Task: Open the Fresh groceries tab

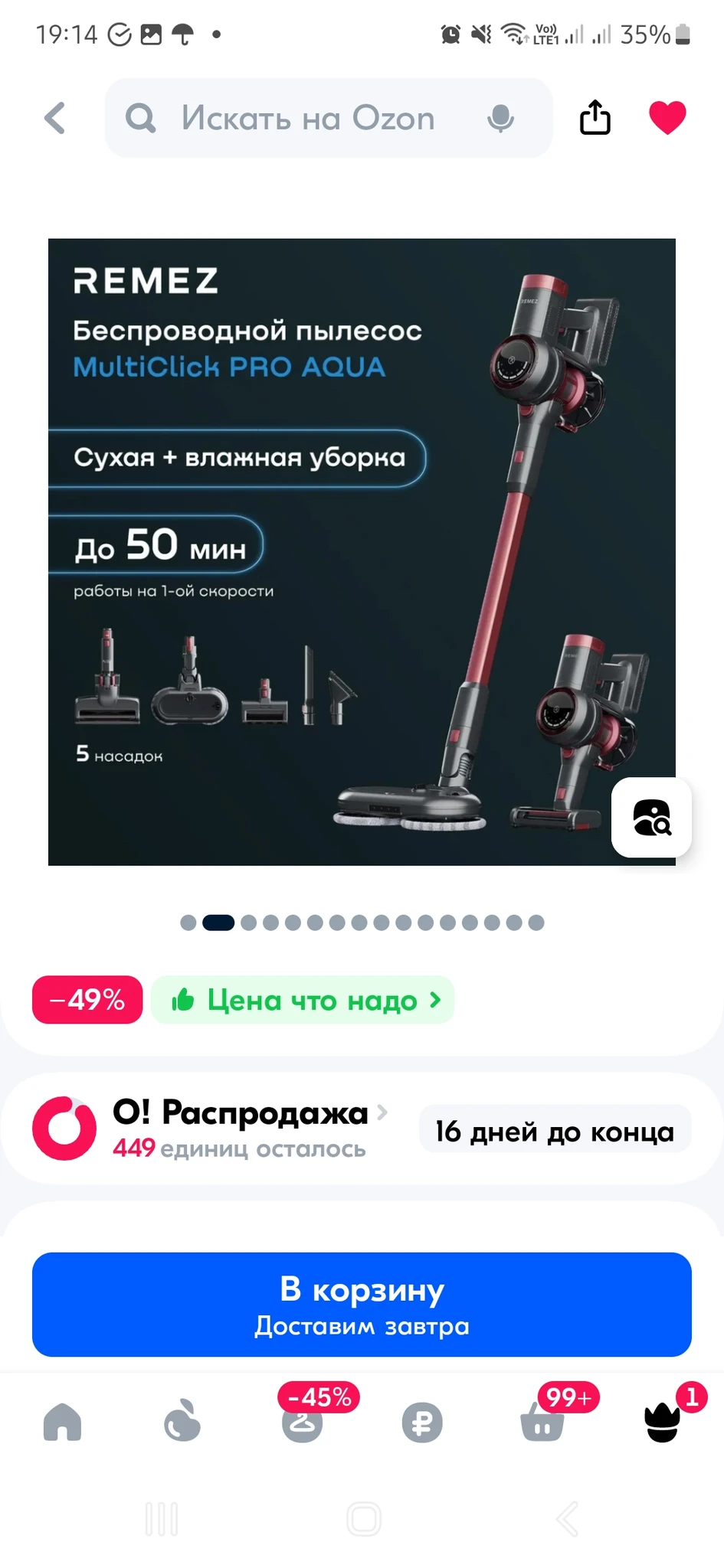Action: (x=182, y=1423)
